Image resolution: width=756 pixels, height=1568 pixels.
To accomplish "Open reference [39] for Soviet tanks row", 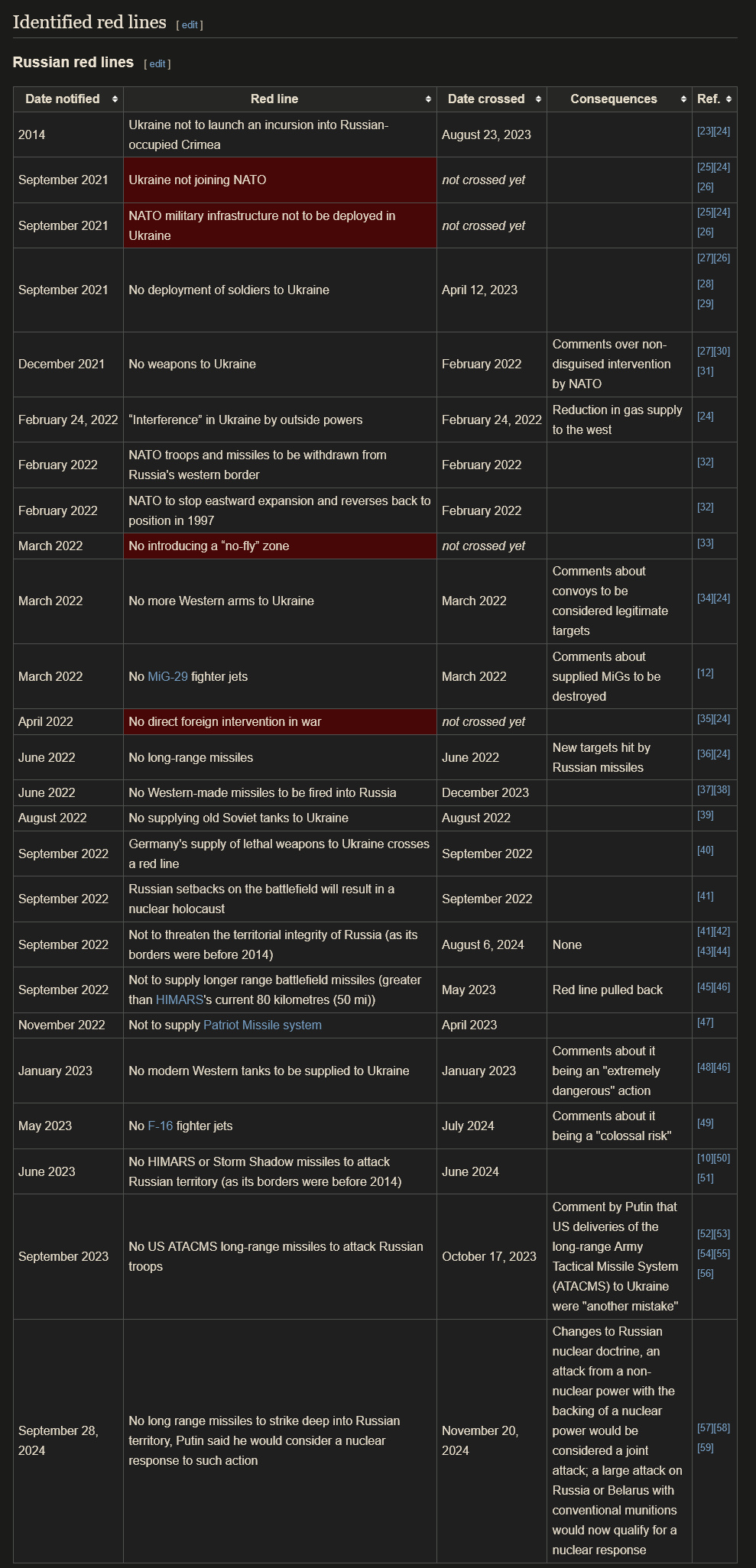I will tap(705, 815).
